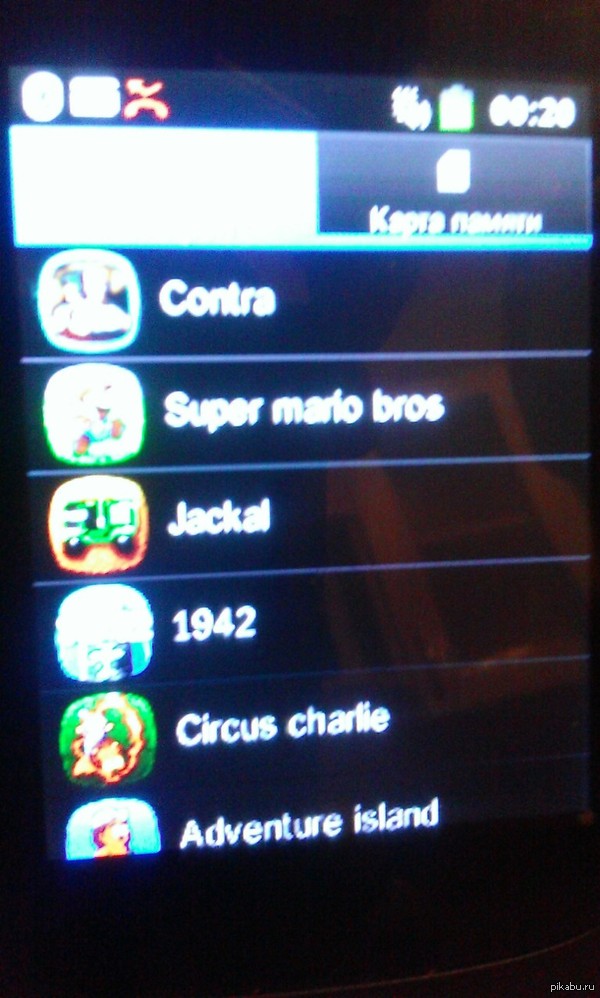The image size is (600, 998).
Task: Switch to the Карта памяти tab
Action: pyautogui.click(x=454, y=190)
